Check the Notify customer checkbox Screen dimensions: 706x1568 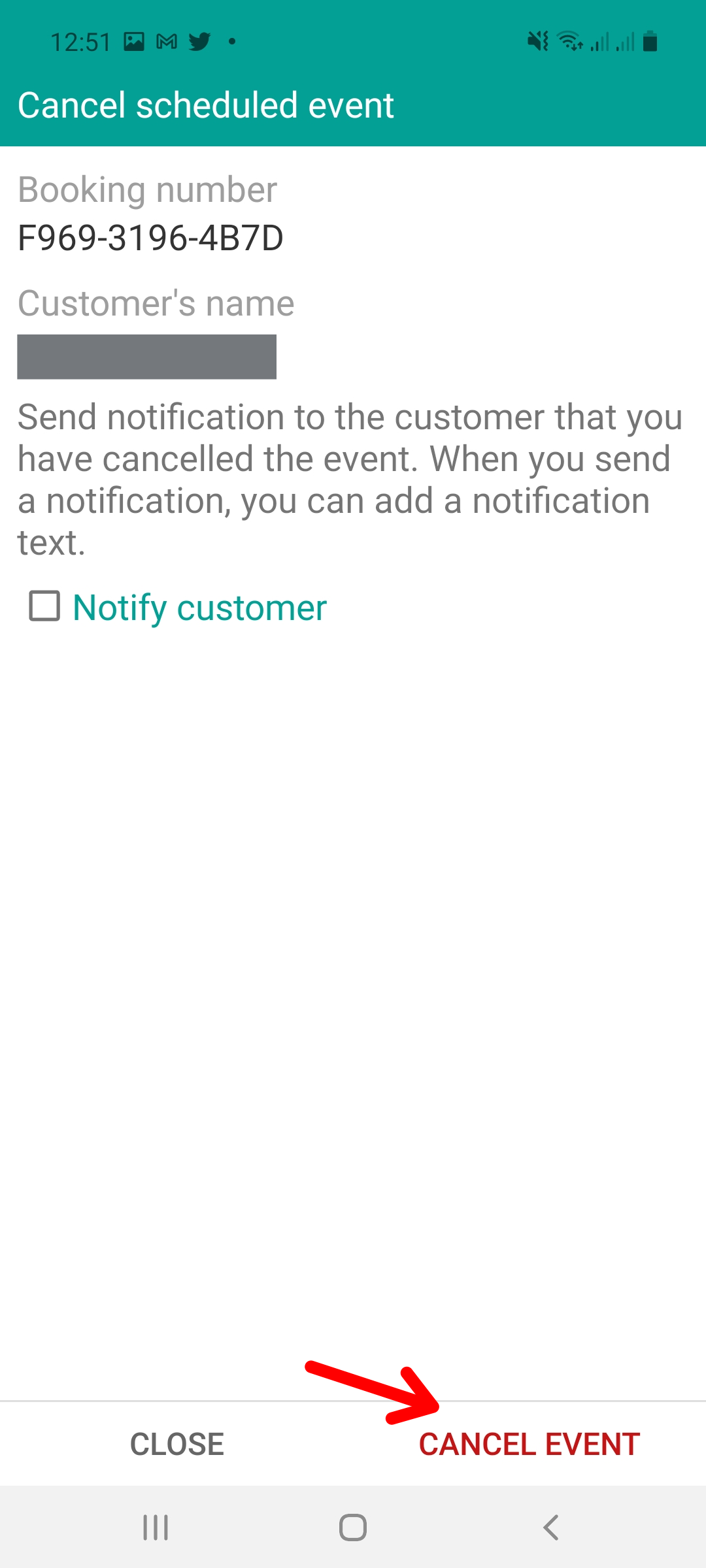[x=44, y=606]
